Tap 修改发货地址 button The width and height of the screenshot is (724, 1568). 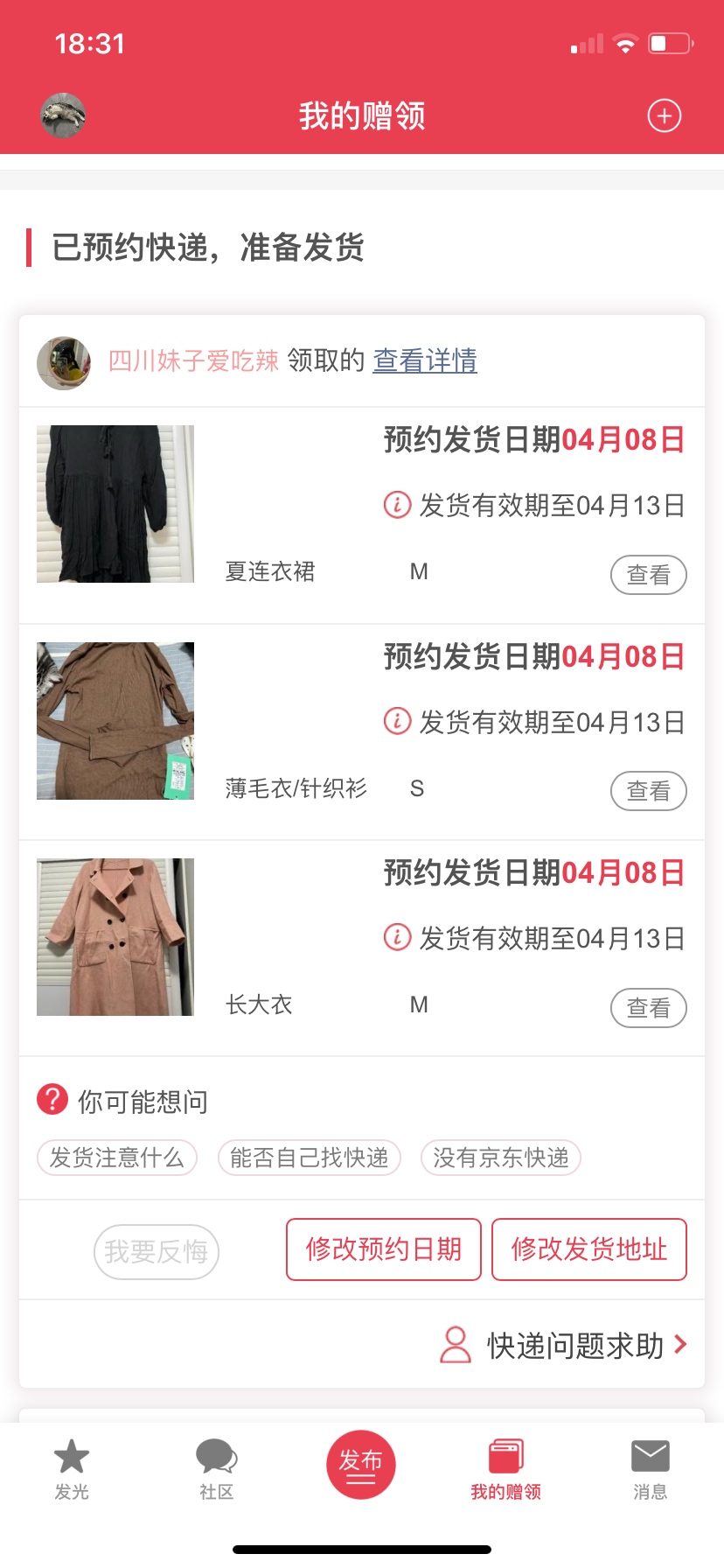589,1249
